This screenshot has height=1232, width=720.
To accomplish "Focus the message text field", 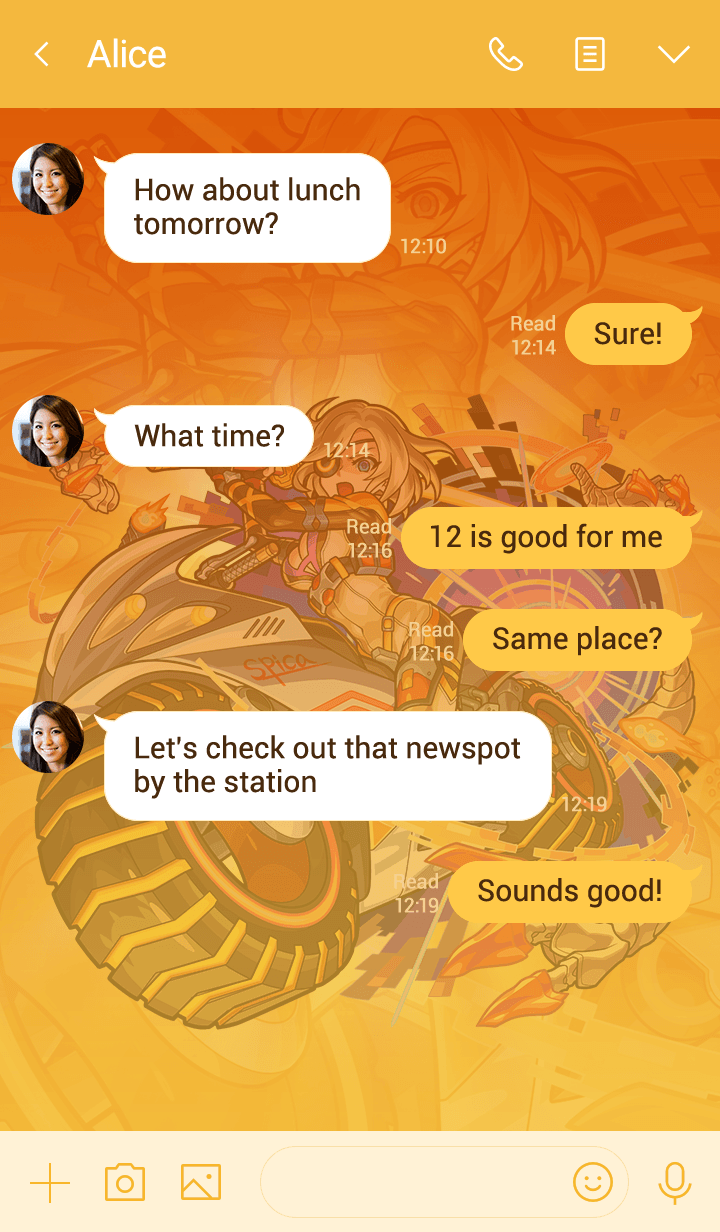I will 410,1183.
